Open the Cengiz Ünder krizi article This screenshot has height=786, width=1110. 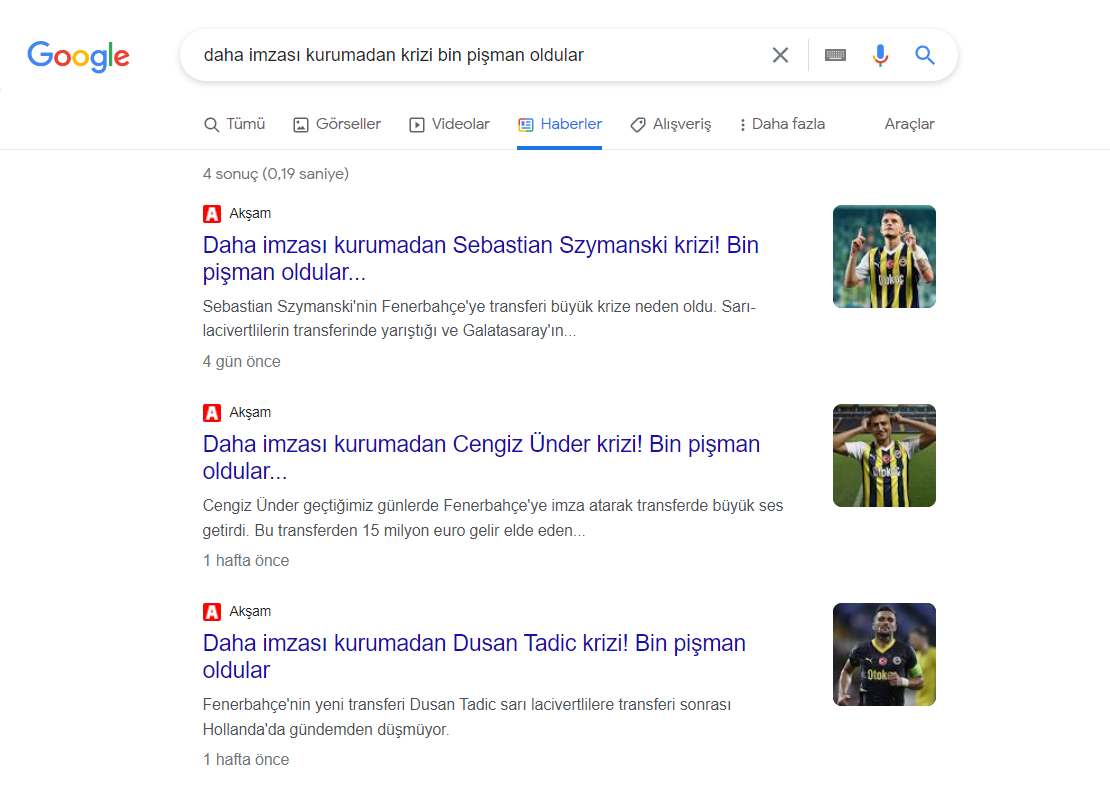pyautogui.click(x=480, y=457)
